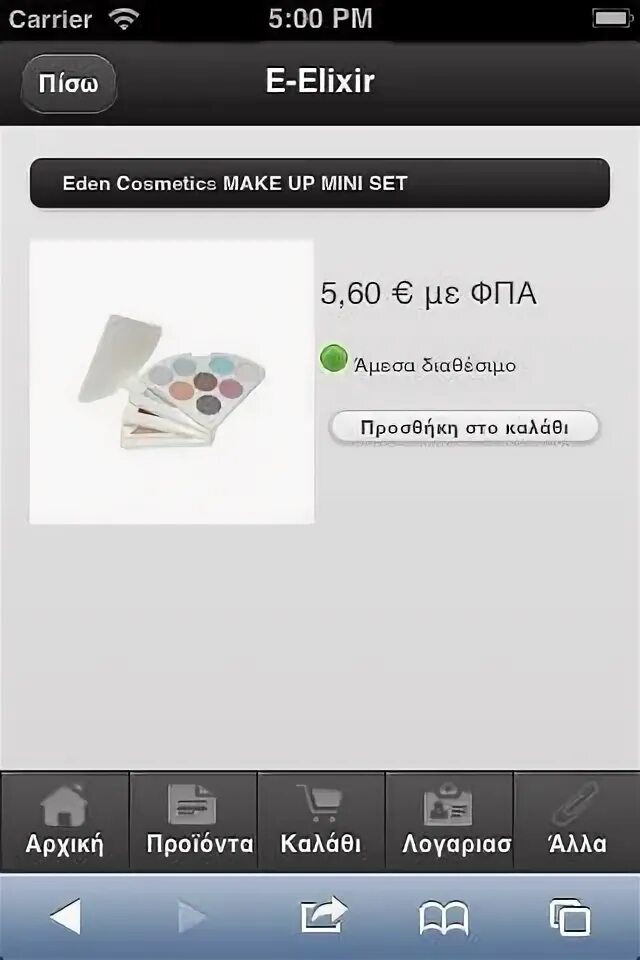Open the MAKE UP MINI SET product image
This screenshot has height=960, width=640.
click(171, 381)
